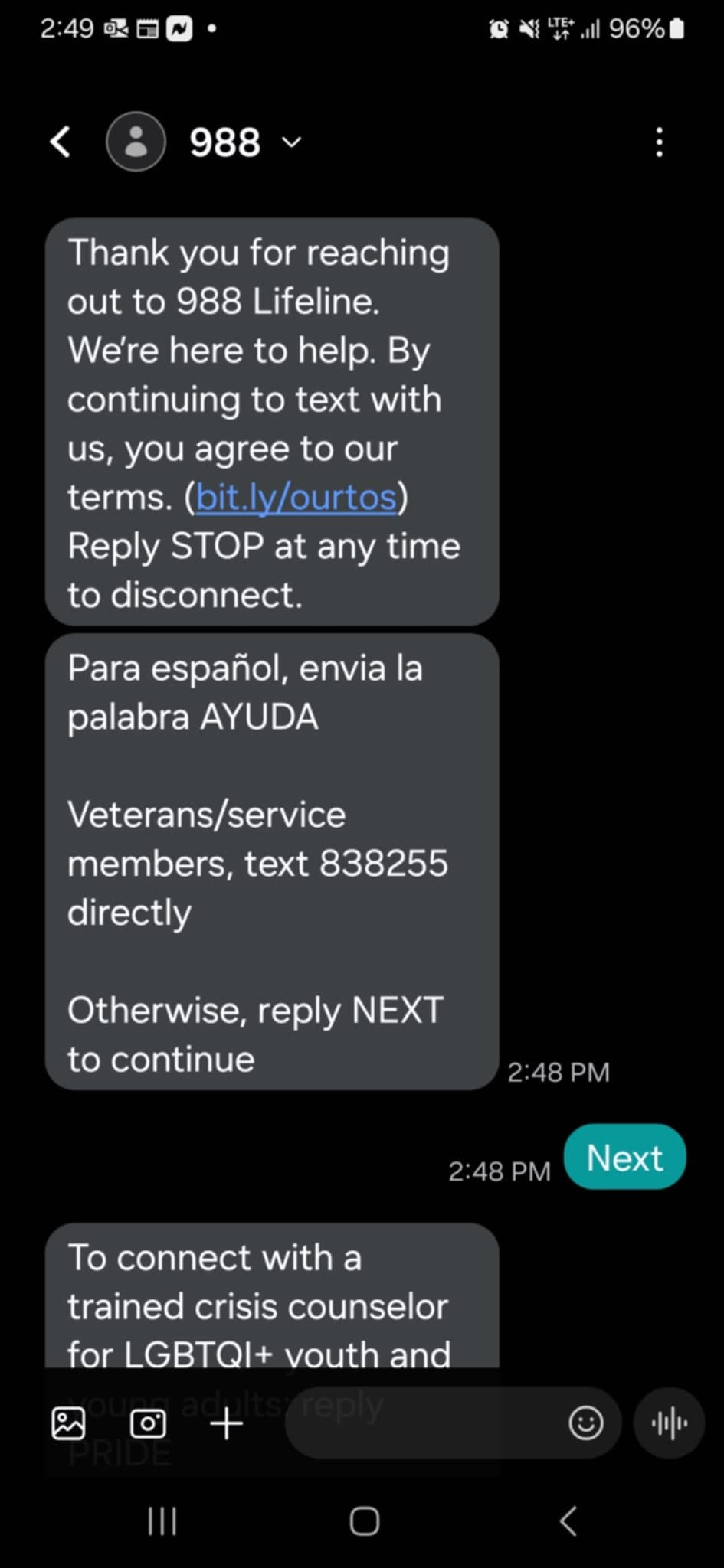724x1568 pixels.
Task: Attach a photo from the gallery
Action: (68, 1423)
